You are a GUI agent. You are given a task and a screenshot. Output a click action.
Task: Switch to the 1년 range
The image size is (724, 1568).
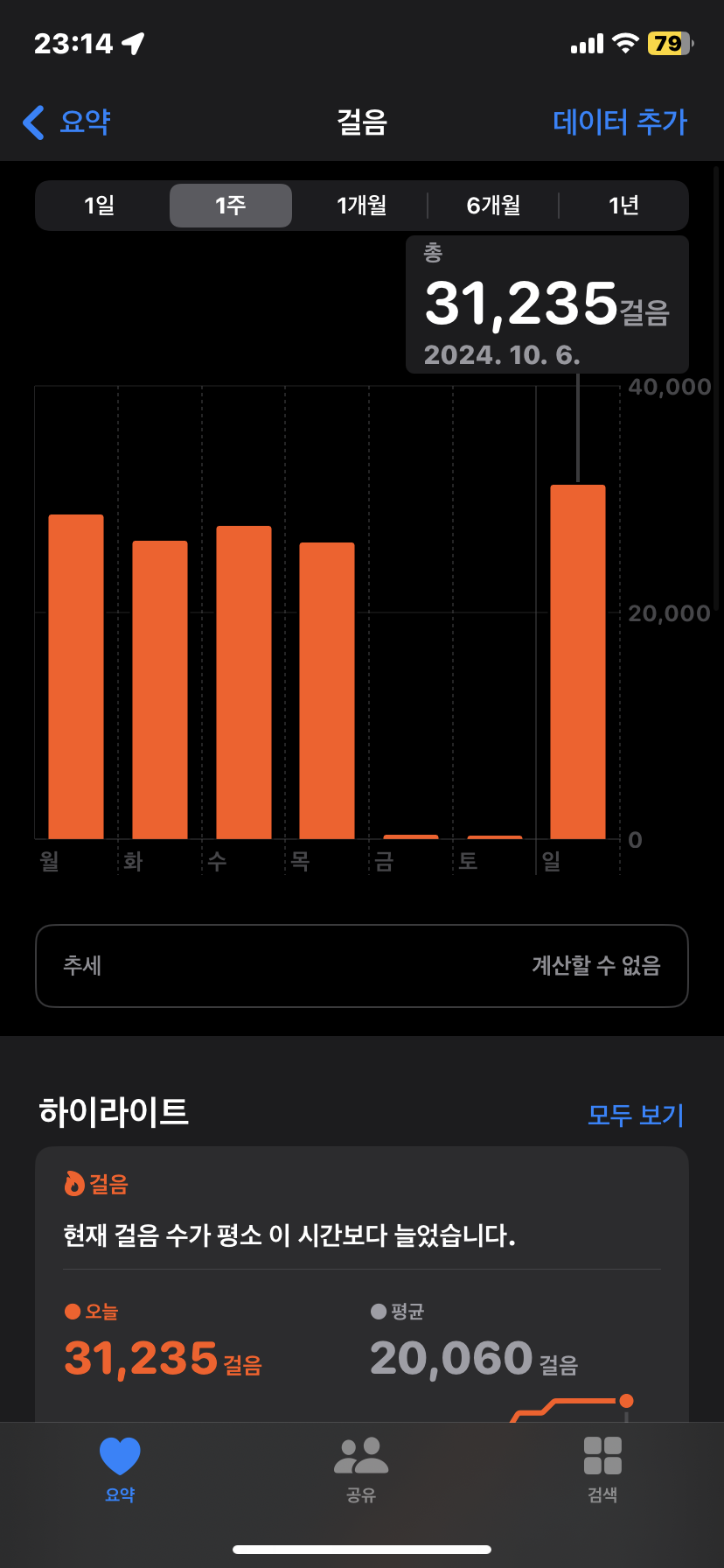coord(623,206)
